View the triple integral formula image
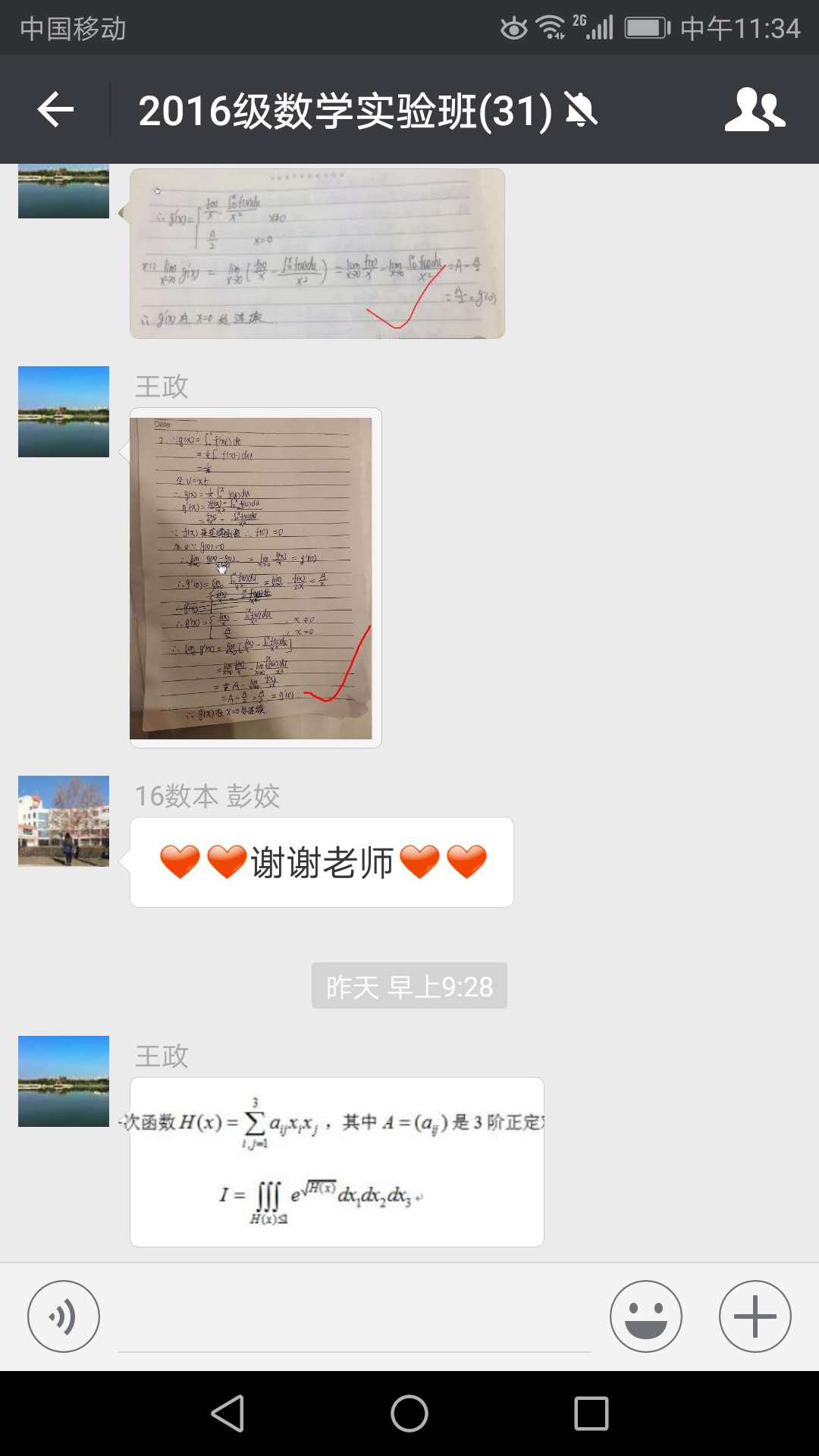Image resolution: width=819 pixels, height=1456 pixels. (337, 1162)
